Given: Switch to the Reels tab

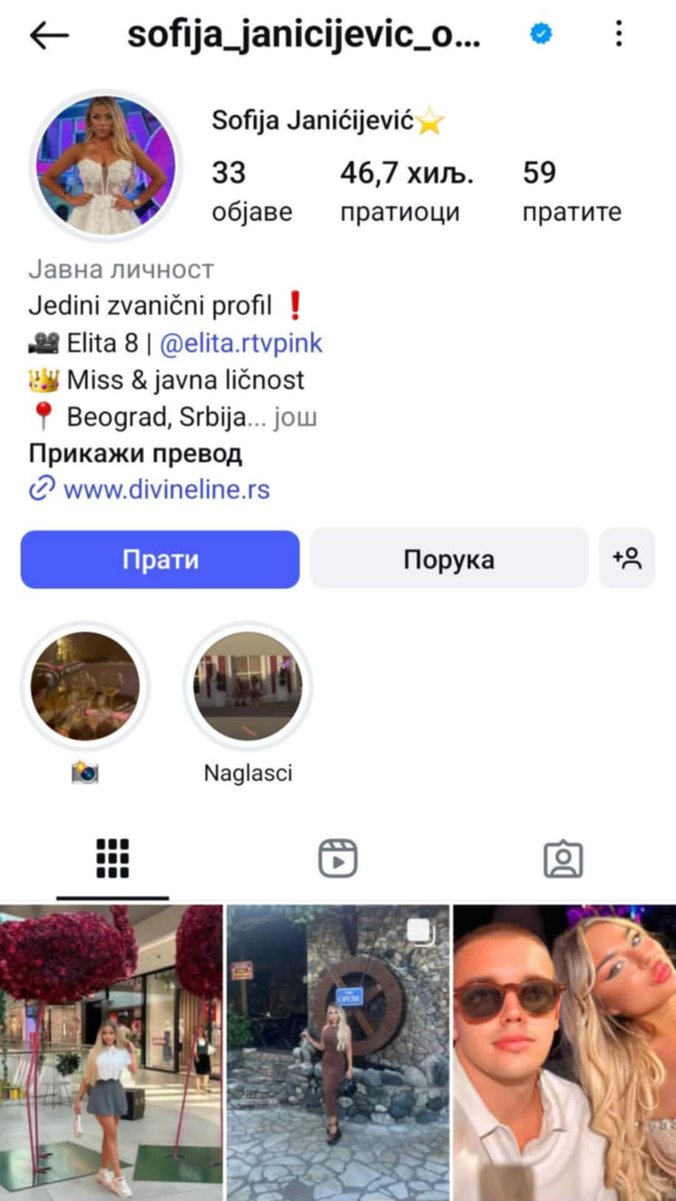Looking at the screenshot, I should point(338,858).
